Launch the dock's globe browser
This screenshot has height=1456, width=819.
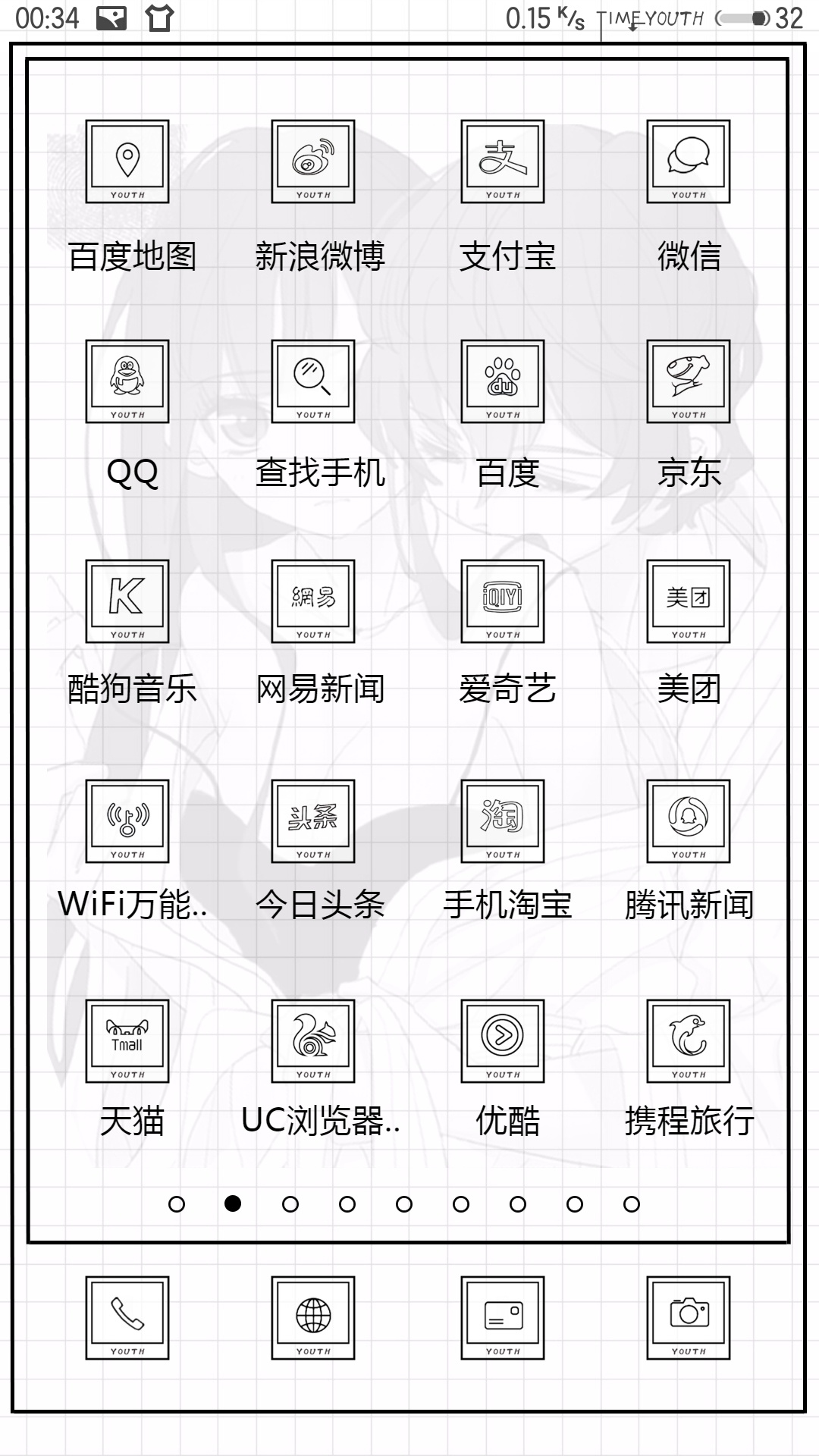pos(313,1318)
